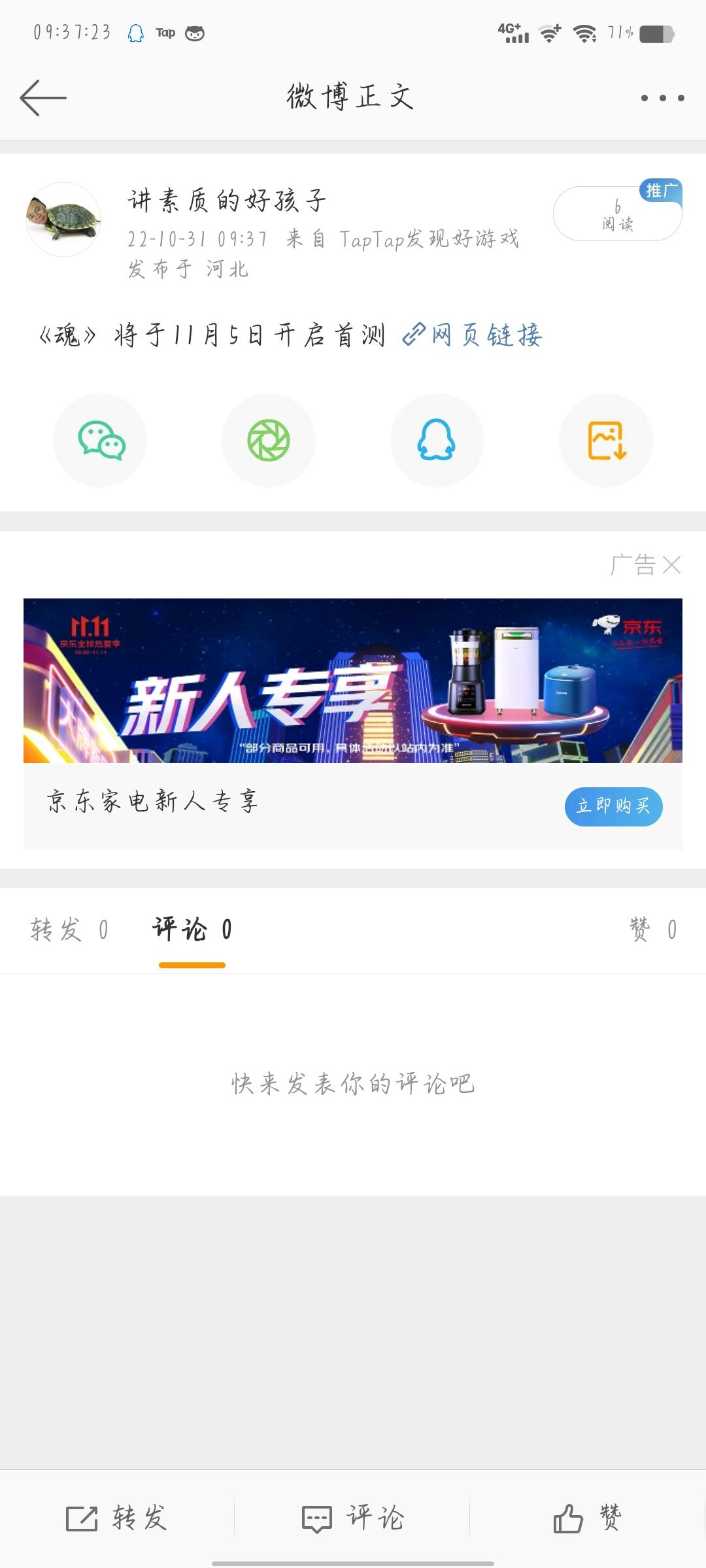
Task: Share the post to WeChat
Action: click(100, 440)
